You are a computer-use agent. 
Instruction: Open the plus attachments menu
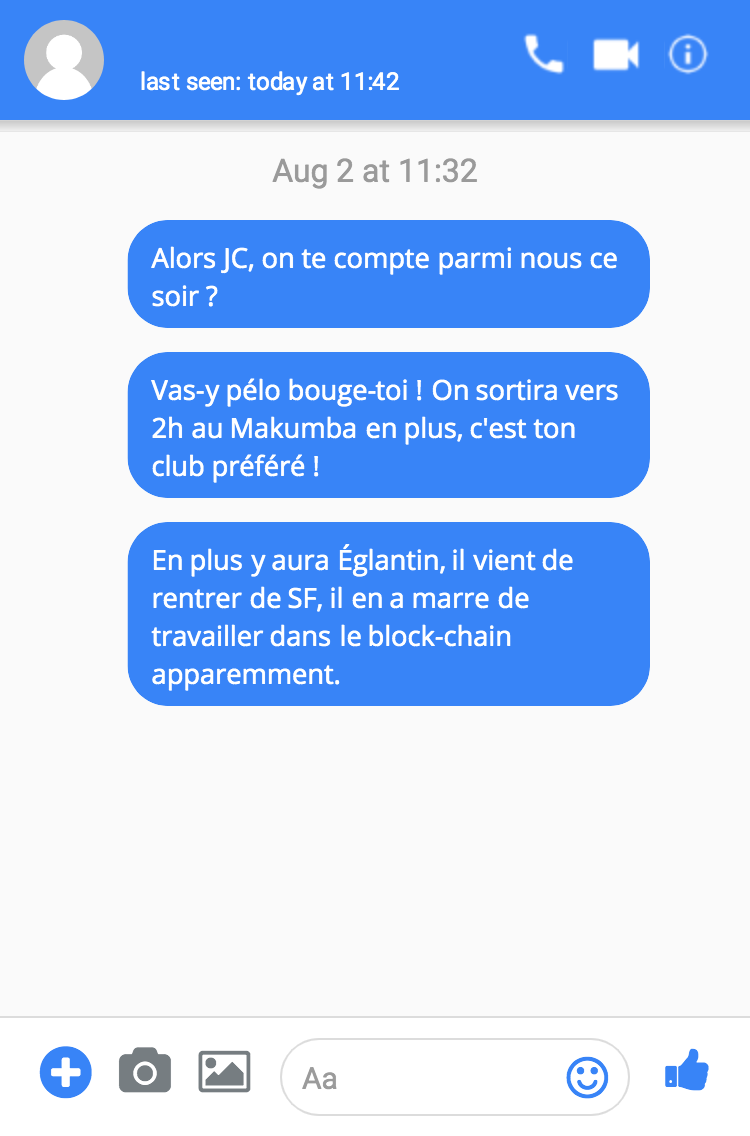(66, 1073)
